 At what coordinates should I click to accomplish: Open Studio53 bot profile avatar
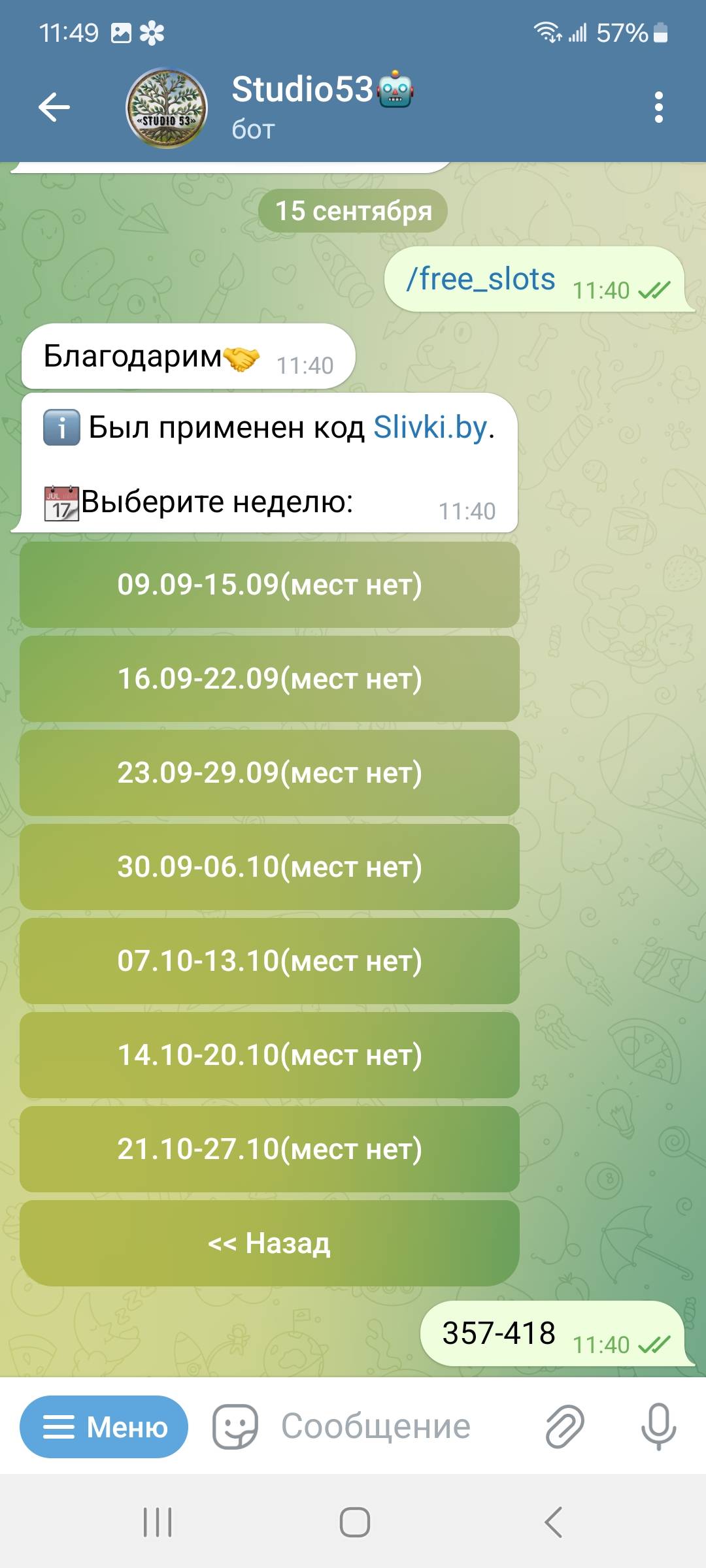click(x=167, y=108)
